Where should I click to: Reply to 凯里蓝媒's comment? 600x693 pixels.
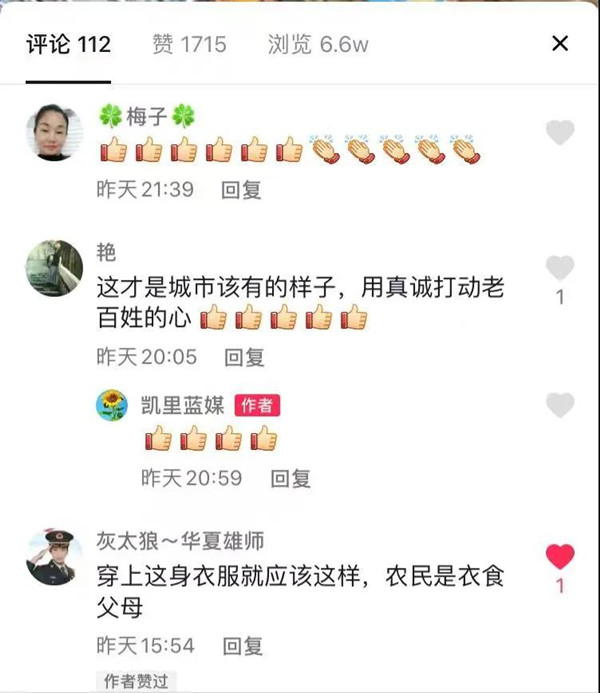[x=291, y=478]
